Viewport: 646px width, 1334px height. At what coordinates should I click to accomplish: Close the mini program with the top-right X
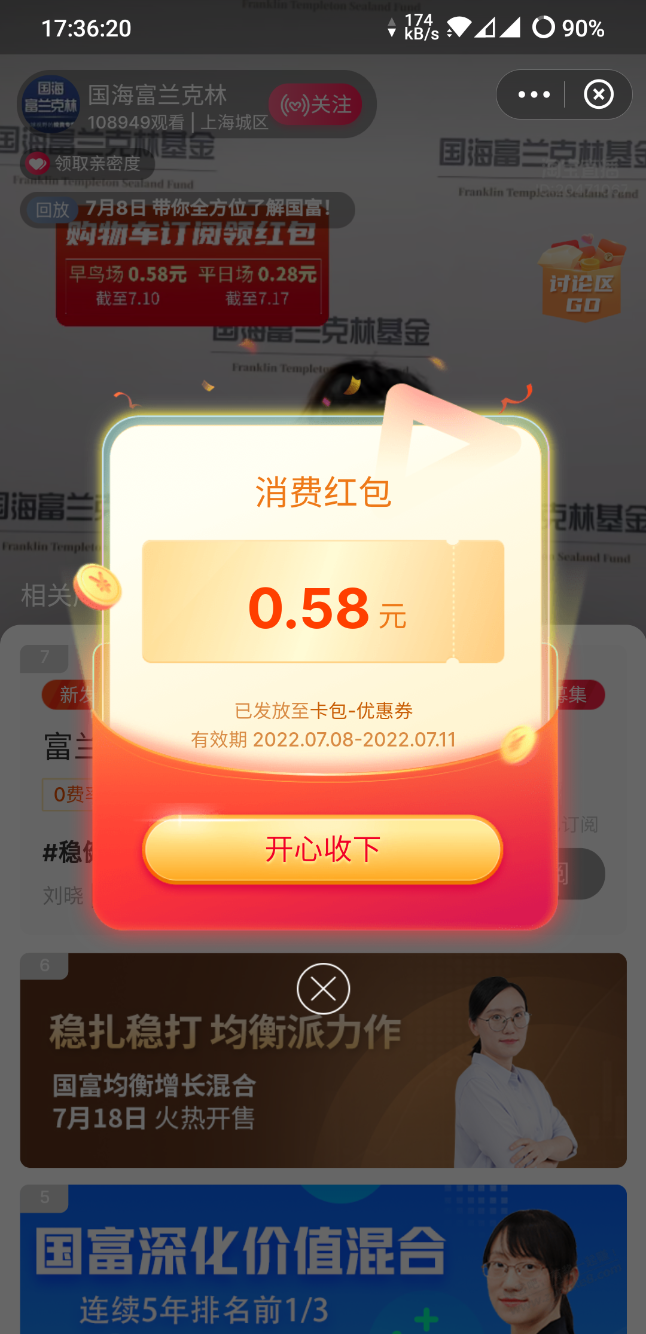pyautogui.click(x=598, y=95)
